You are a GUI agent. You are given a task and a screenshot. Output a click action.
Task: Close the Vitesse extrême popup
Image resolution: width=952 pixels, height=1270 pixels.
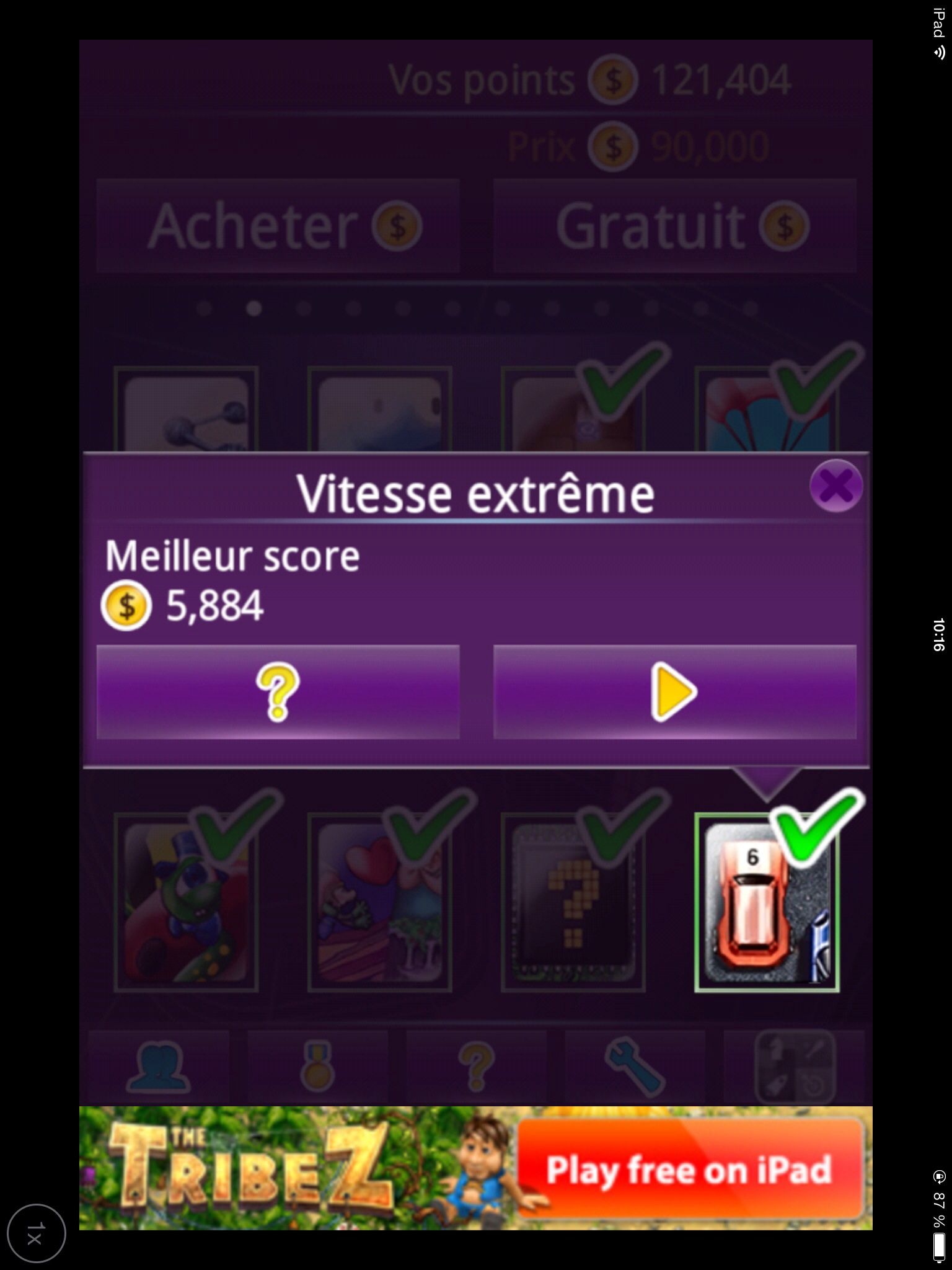(x=835, y=486)
